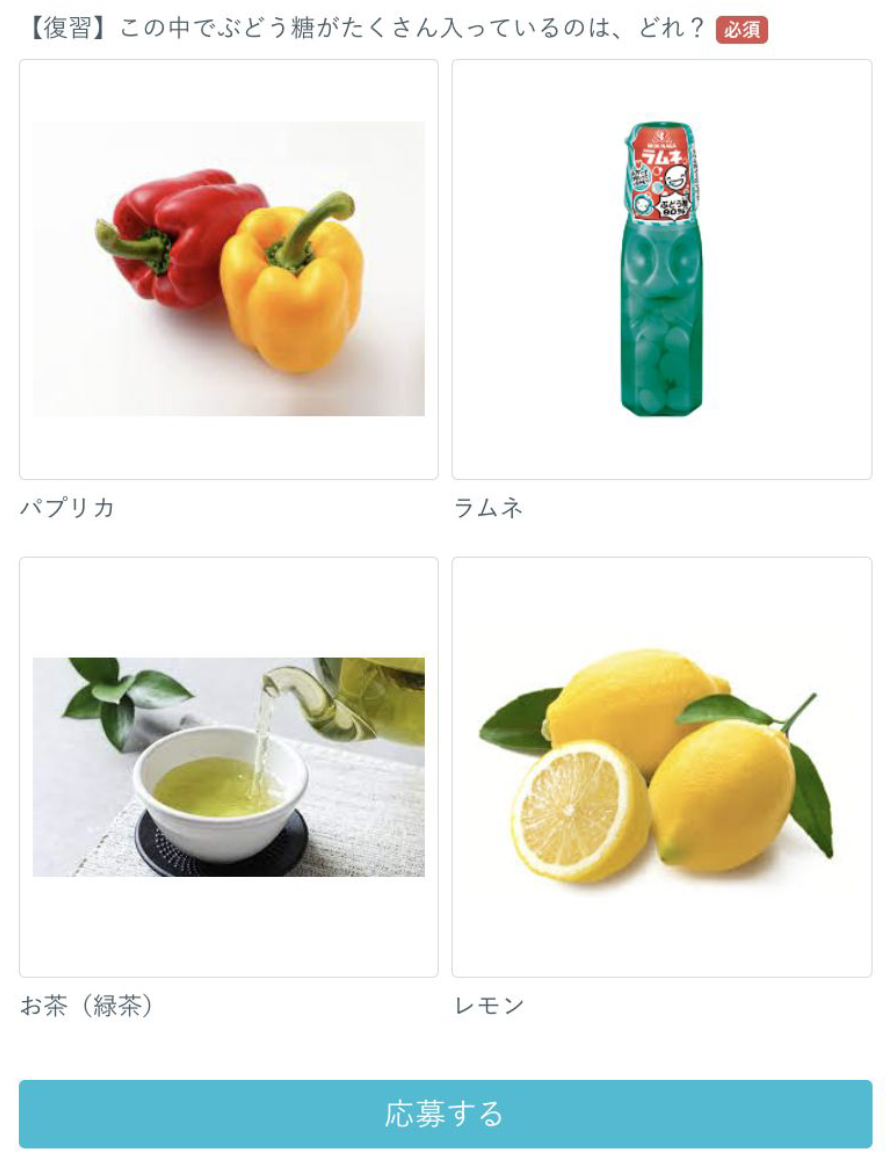Image resolution: width=886 pixels, height=1170 pixels.
Task: Pick the お茶（緑茶） answer card
Action: (x=228, y=767)
